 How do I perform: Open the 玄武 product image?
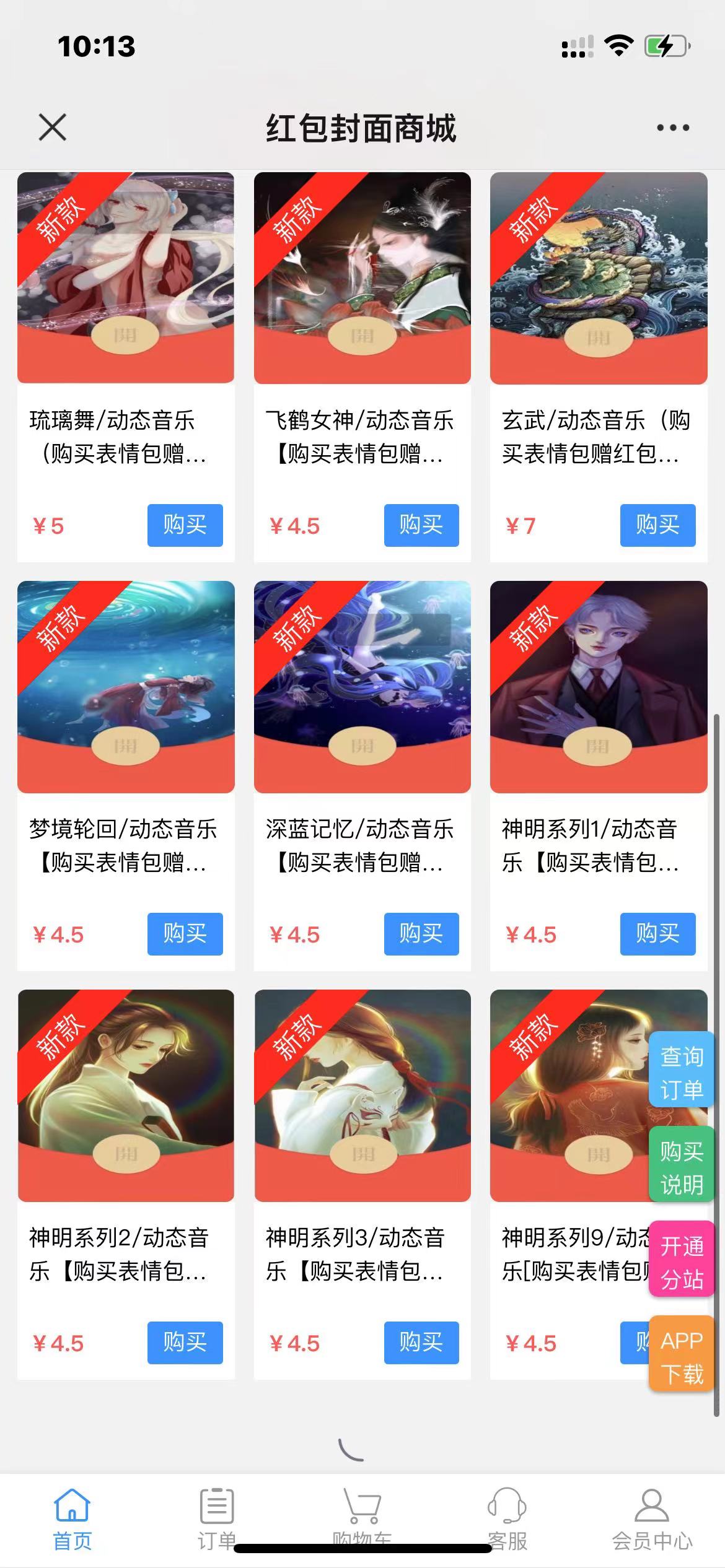pos(598,277)
